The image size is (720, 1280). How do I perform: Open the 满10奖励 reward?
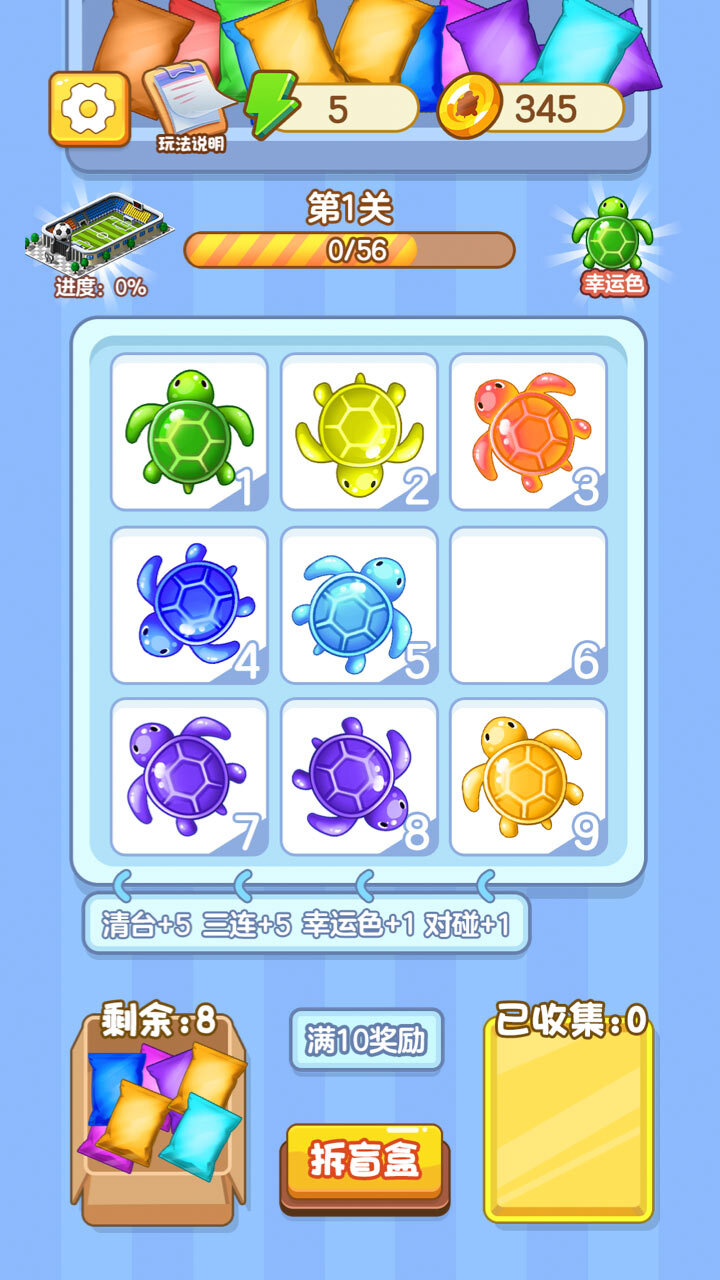pos(366,1040)
